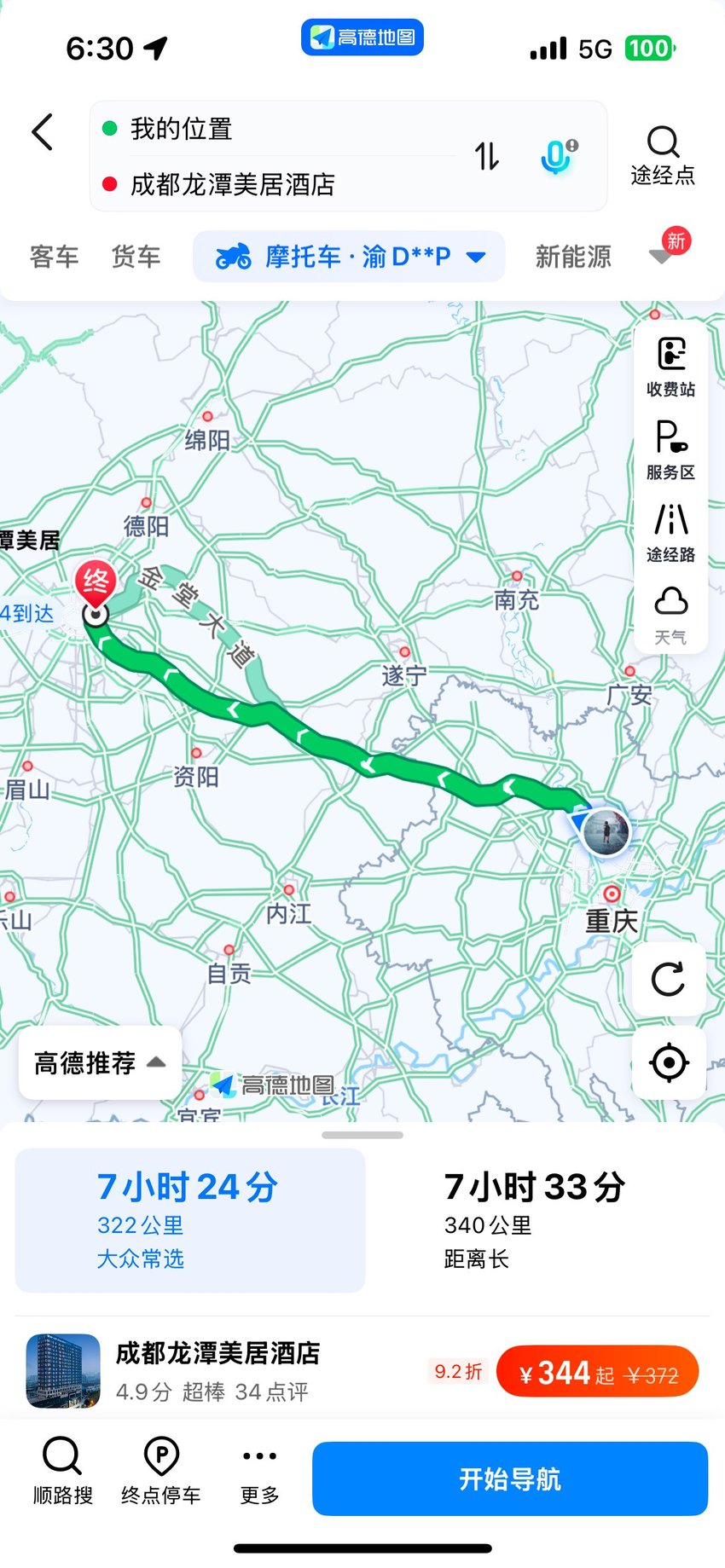Viewport: 725px width, 1568px height.
Task: Swap start and destination points
Action: [x=487, y=156]
